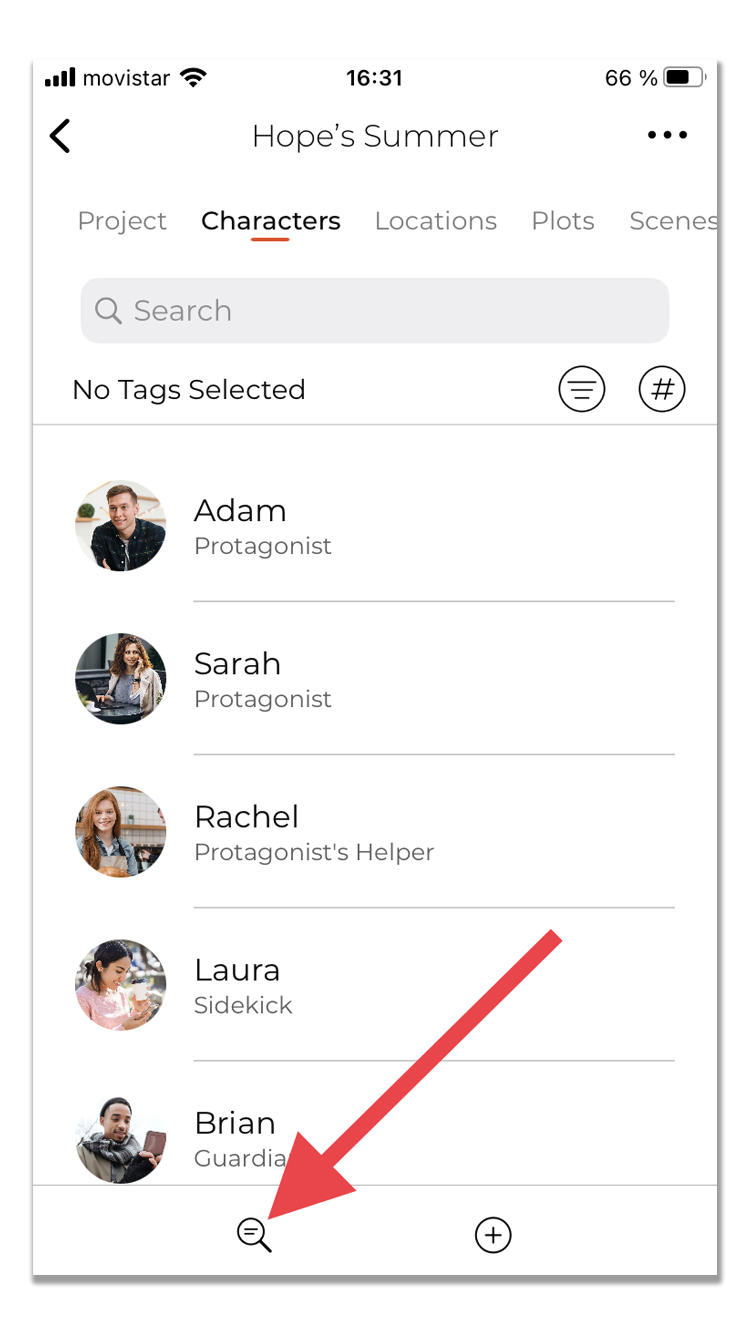Open the sort/filter lines icon
Screen dimensions: 750x1334
582,389
